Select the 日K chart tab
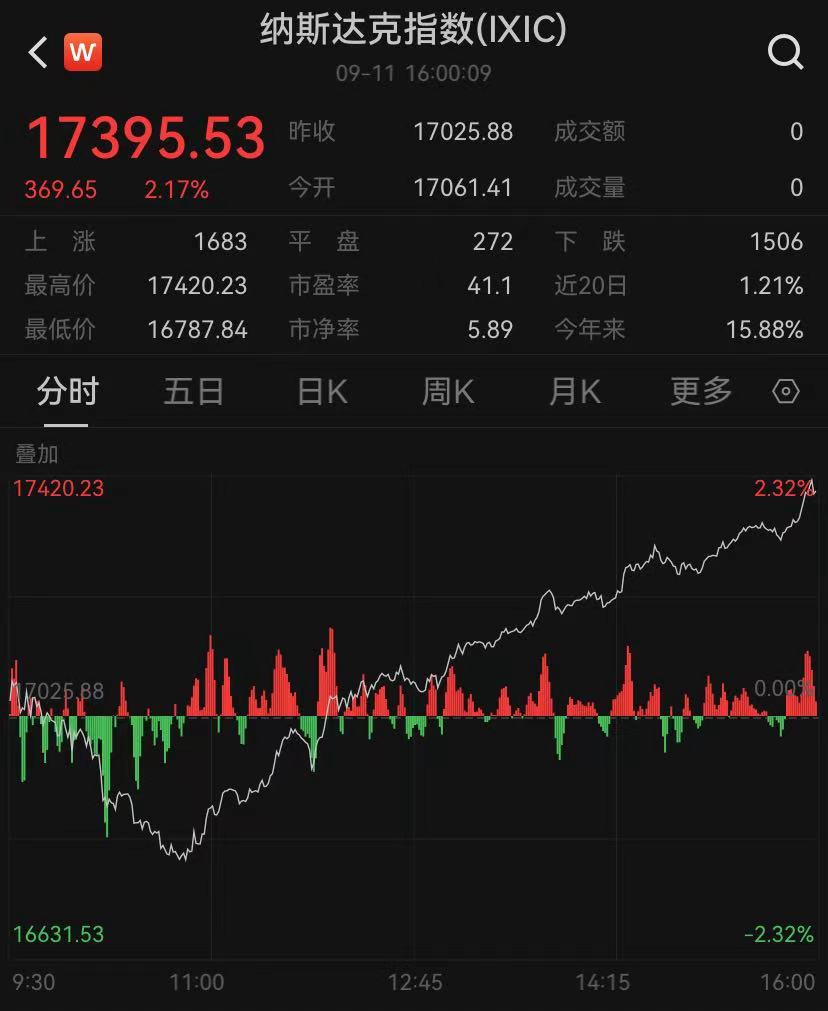Screen dimensions: 828x1011 [322, 392]
